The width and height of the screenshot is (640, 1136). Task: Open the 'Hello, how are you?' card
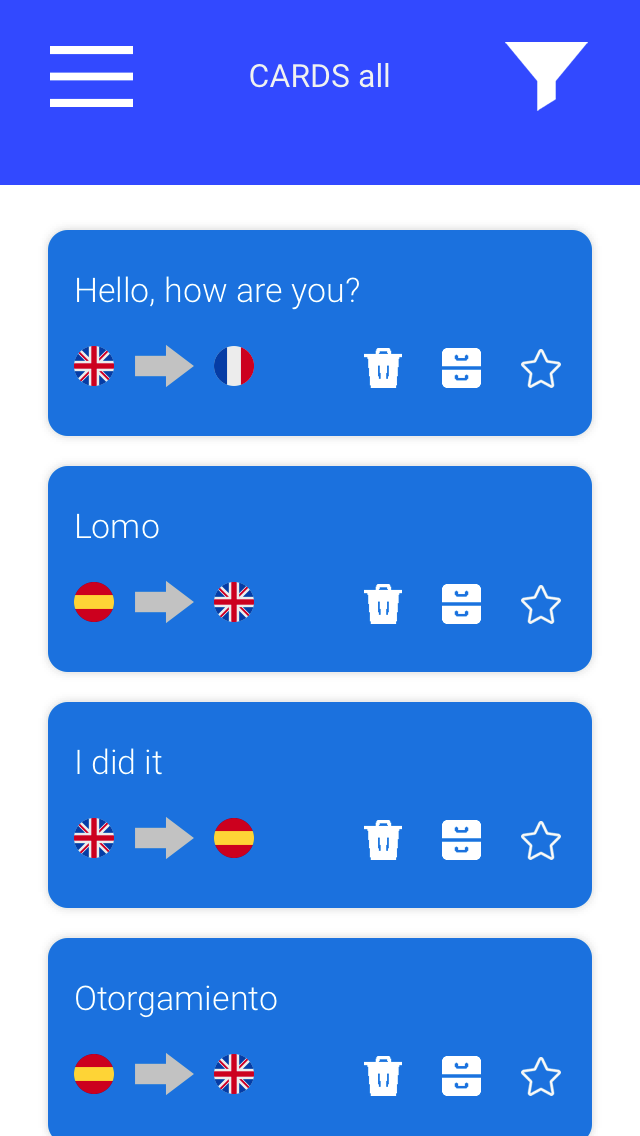pos(320,333)
